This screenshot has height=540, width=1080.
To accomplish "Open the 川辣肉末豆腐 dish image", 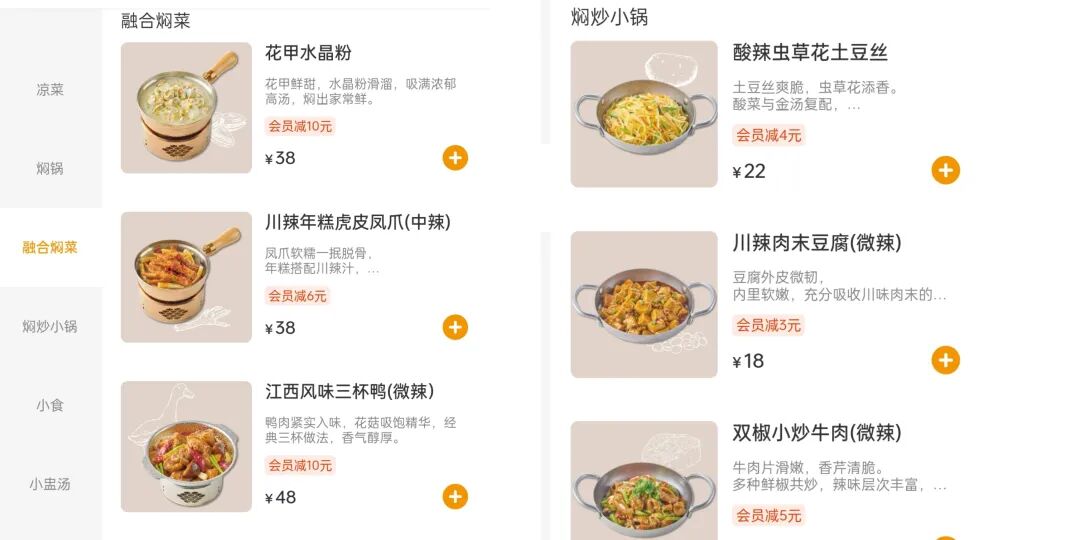I will (644, 304).
